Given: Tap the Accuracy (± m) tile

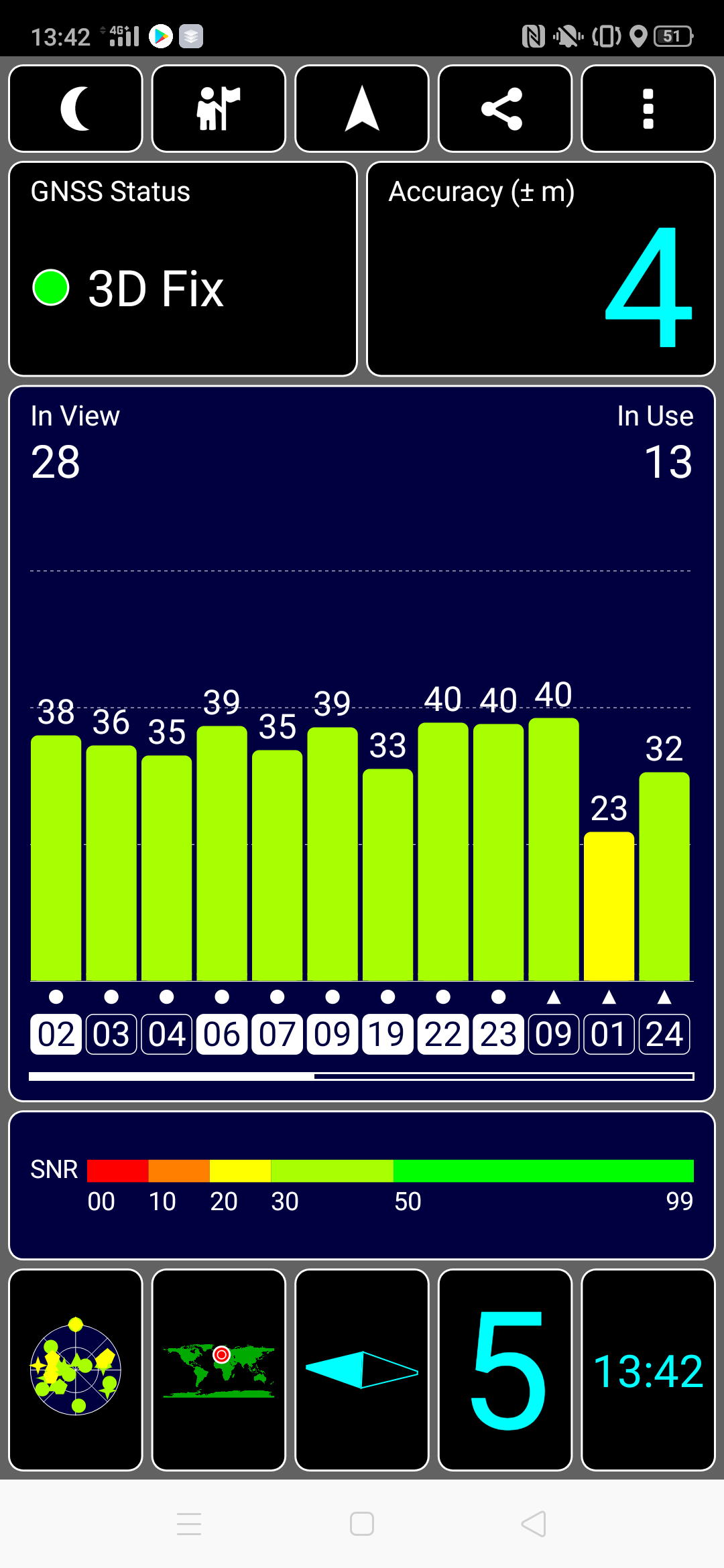Looking at the screenshot, I should click(541, 269).
